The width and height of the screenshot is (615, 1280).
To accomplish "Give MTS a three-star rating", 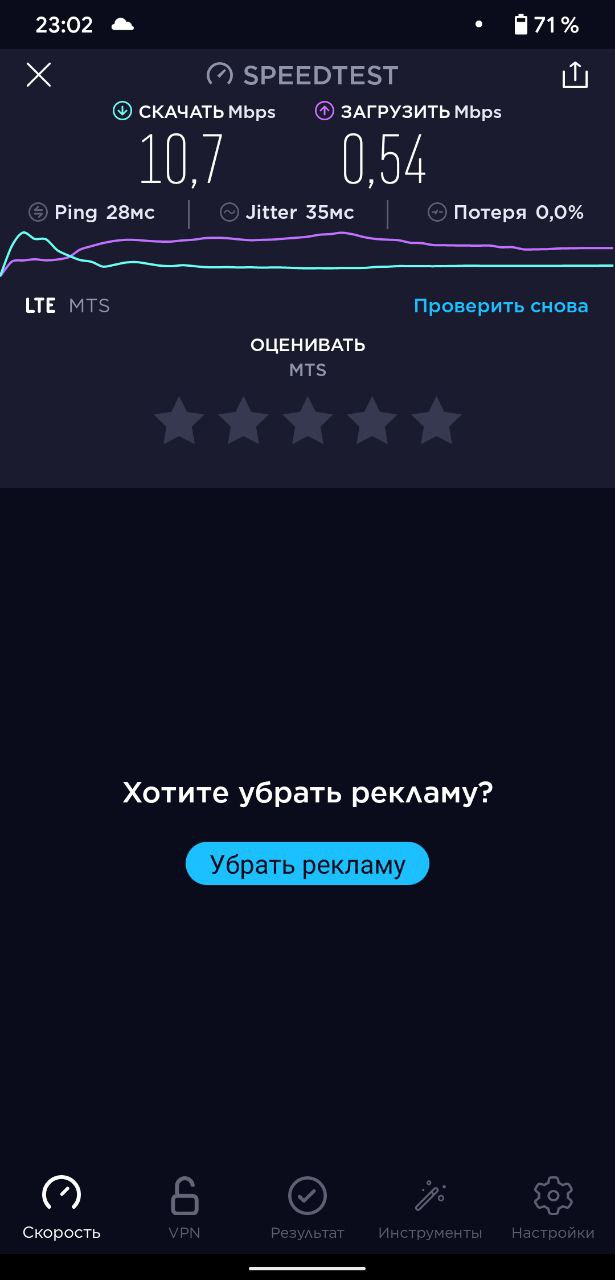I will pos(308,420).
